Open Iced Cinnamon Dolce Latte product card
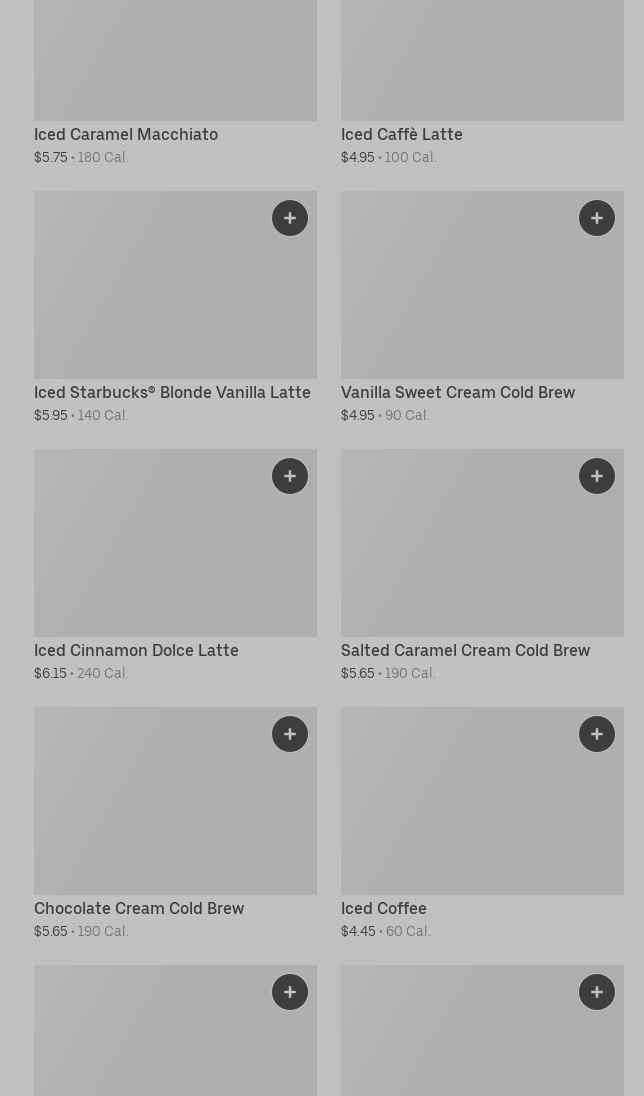This screenshot has height=1096, width=644. 136,650
